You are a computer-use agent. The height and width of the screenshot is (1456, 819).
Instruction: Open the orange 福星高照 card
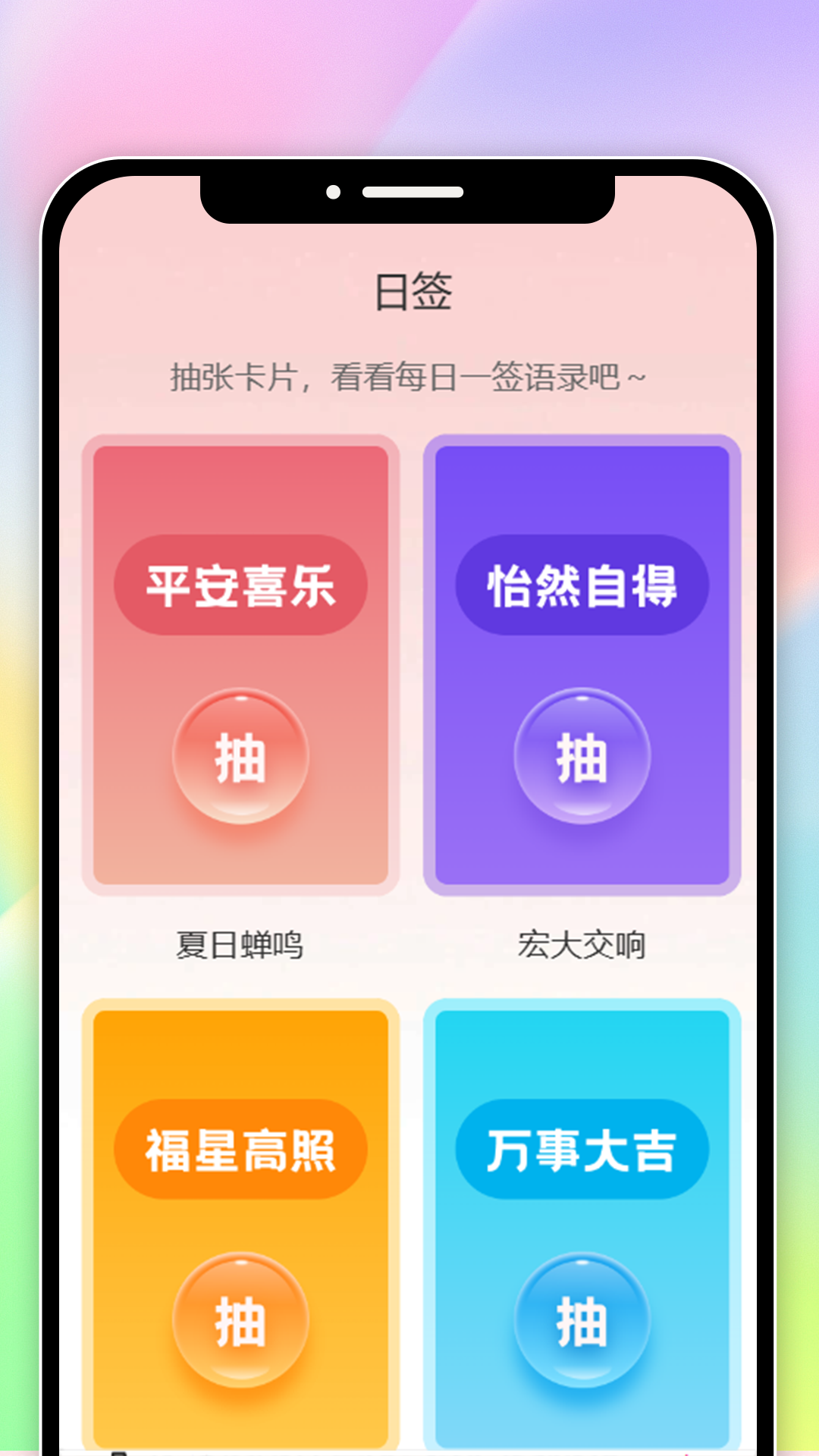tap(240, 1228)
